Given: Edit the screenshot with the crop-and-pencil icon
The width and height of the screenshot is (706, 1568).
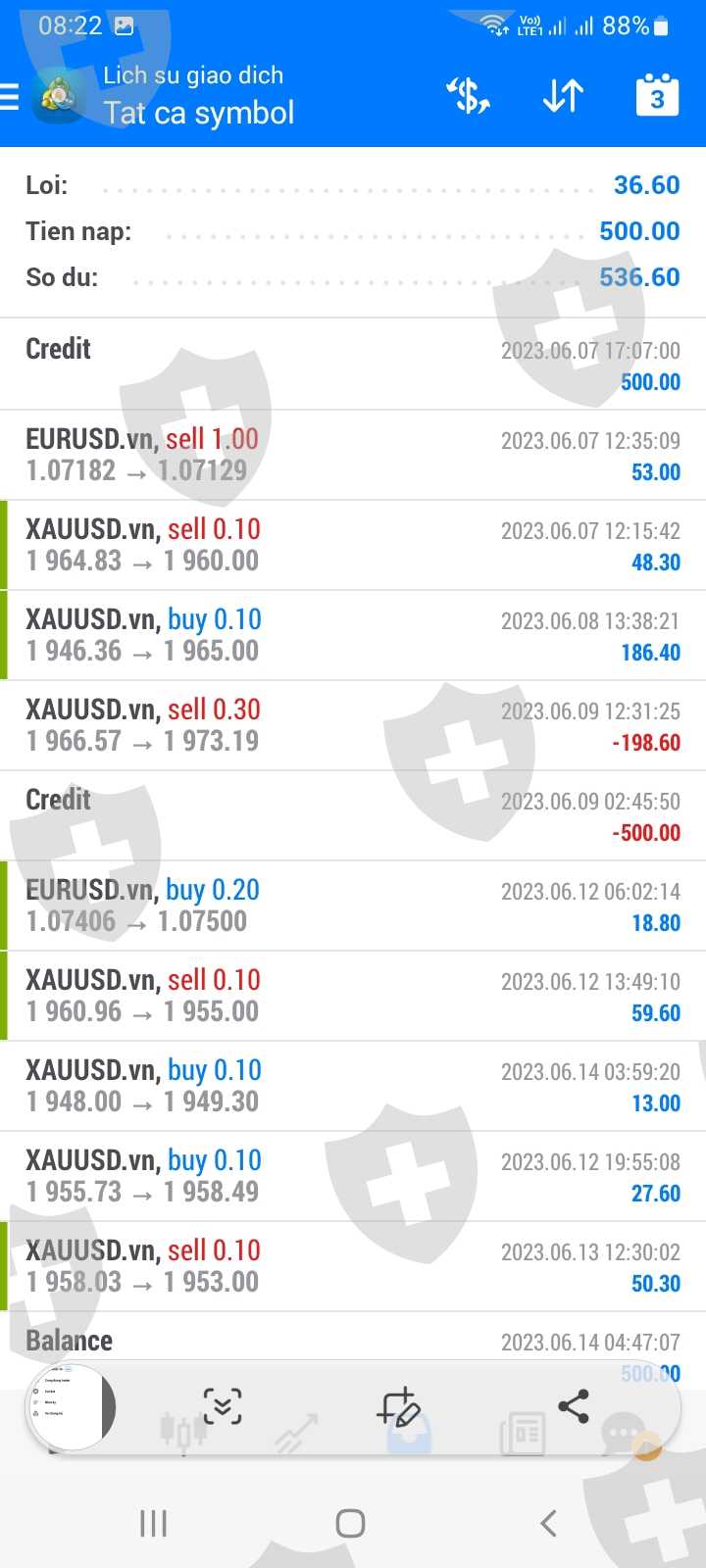Looking at the screenshot, I should point(398,1407).
